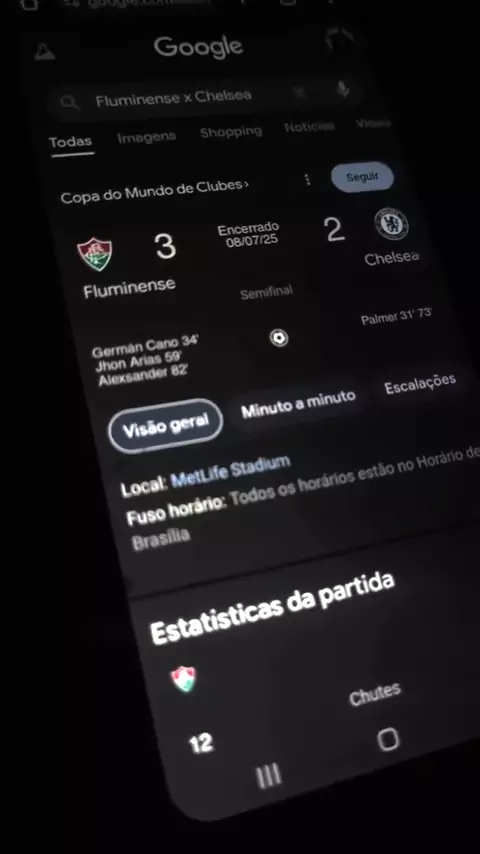The width and height of the screenshot is (480, 854).
Task: Start voice search with the microphone
Action: (x=342, y=88)
